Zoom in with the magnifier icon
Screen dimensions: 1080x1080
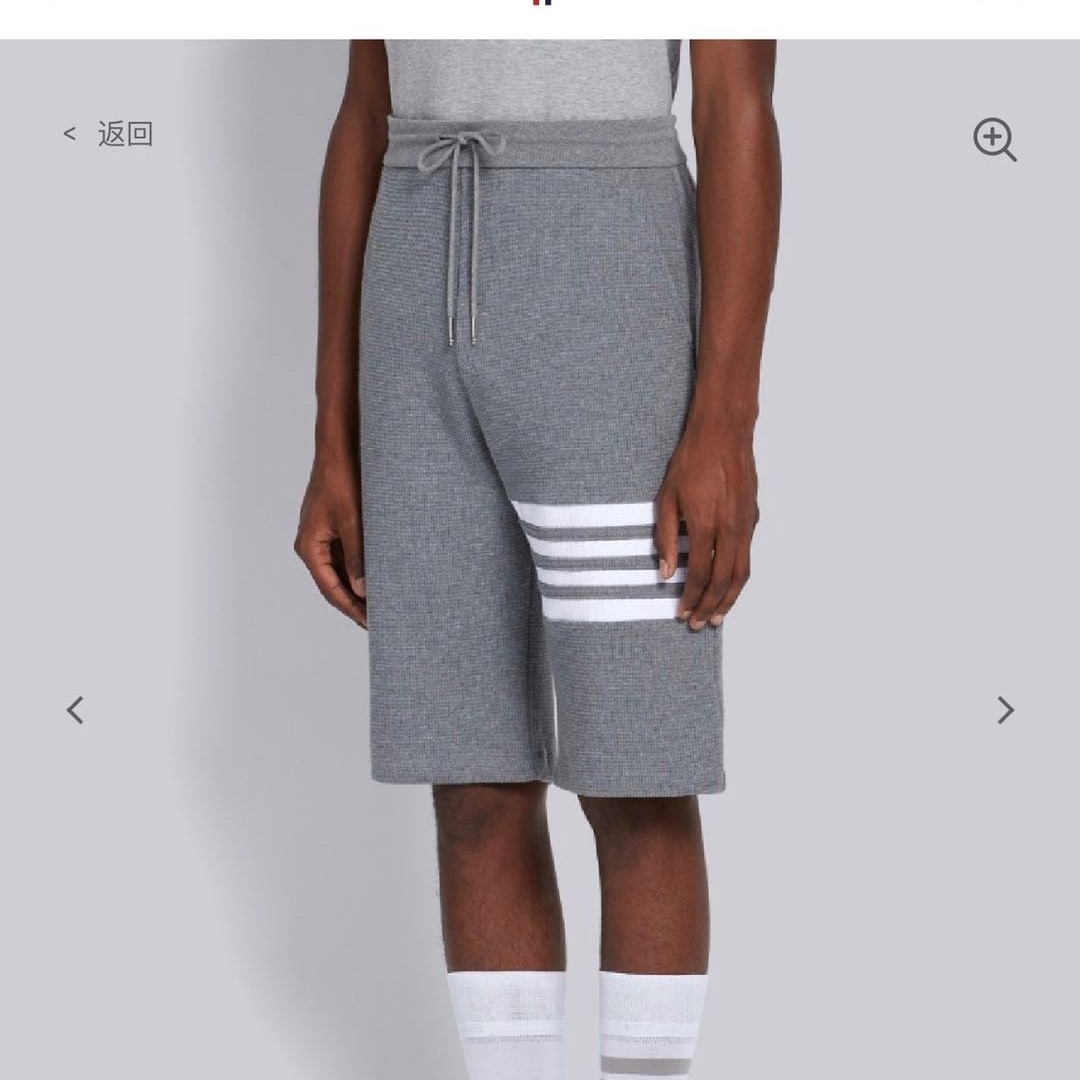click(994, 139)
